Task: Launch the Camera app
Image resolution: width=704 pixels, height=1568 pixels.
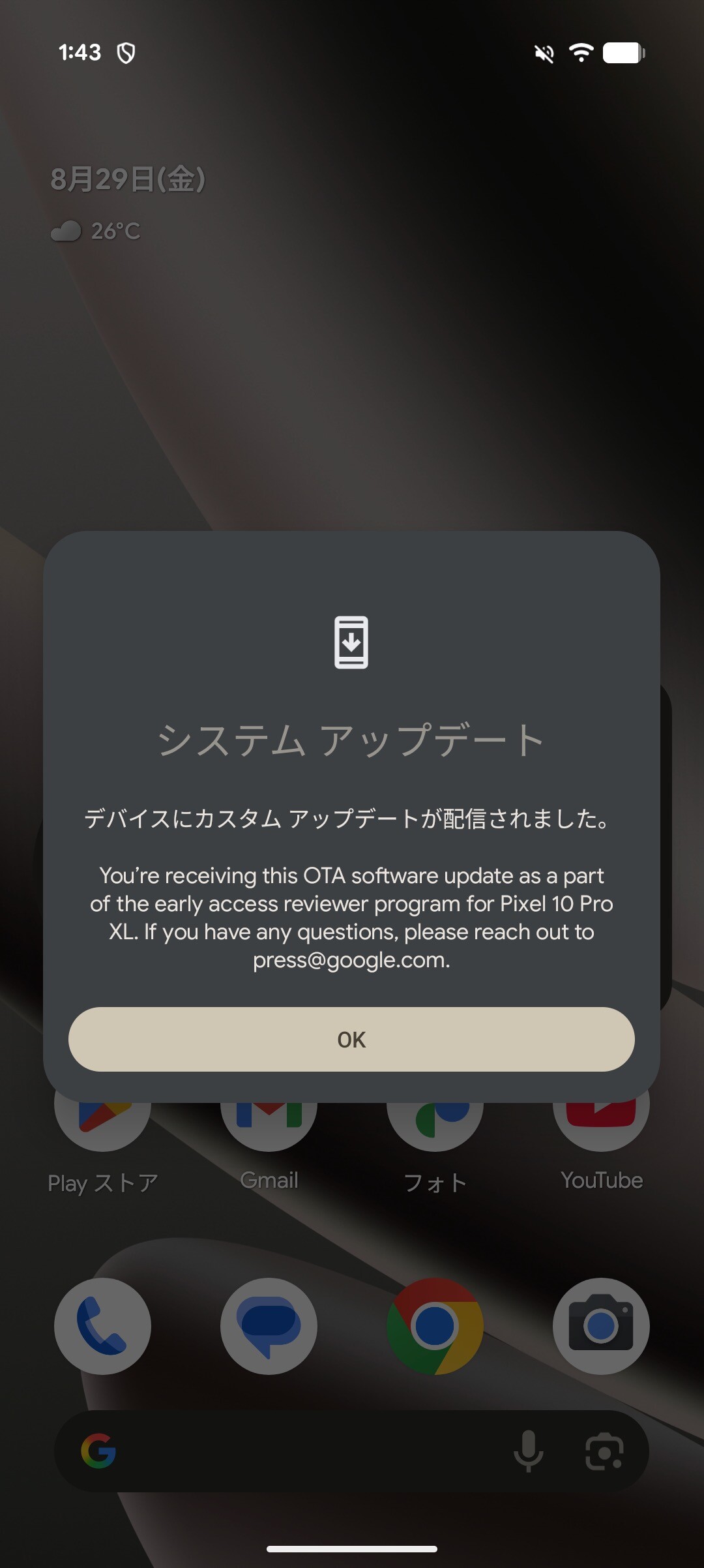Action: pos(601,1326)
